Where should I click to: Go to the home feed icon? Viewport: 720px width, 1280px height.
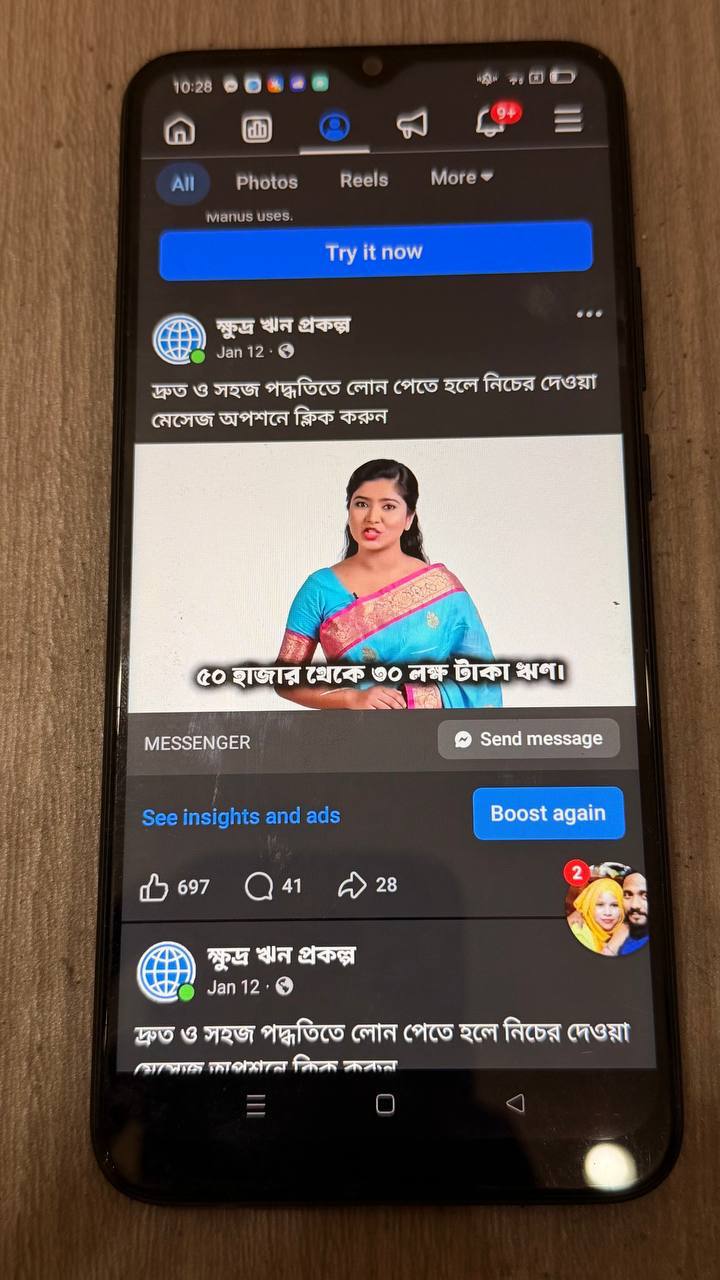pyautogui.click(x=179, y=130)
